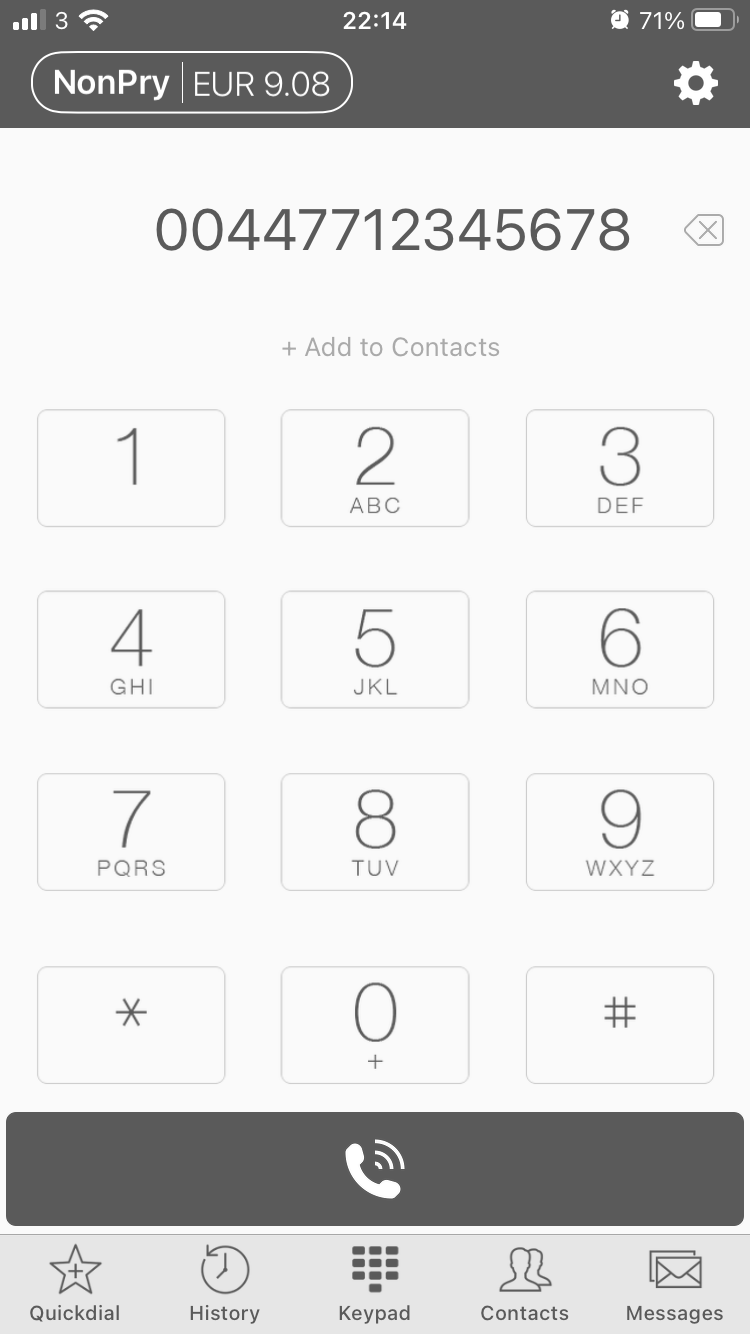Enter the star symbol
This screenshot has height=1334, width=750.
131,1024
